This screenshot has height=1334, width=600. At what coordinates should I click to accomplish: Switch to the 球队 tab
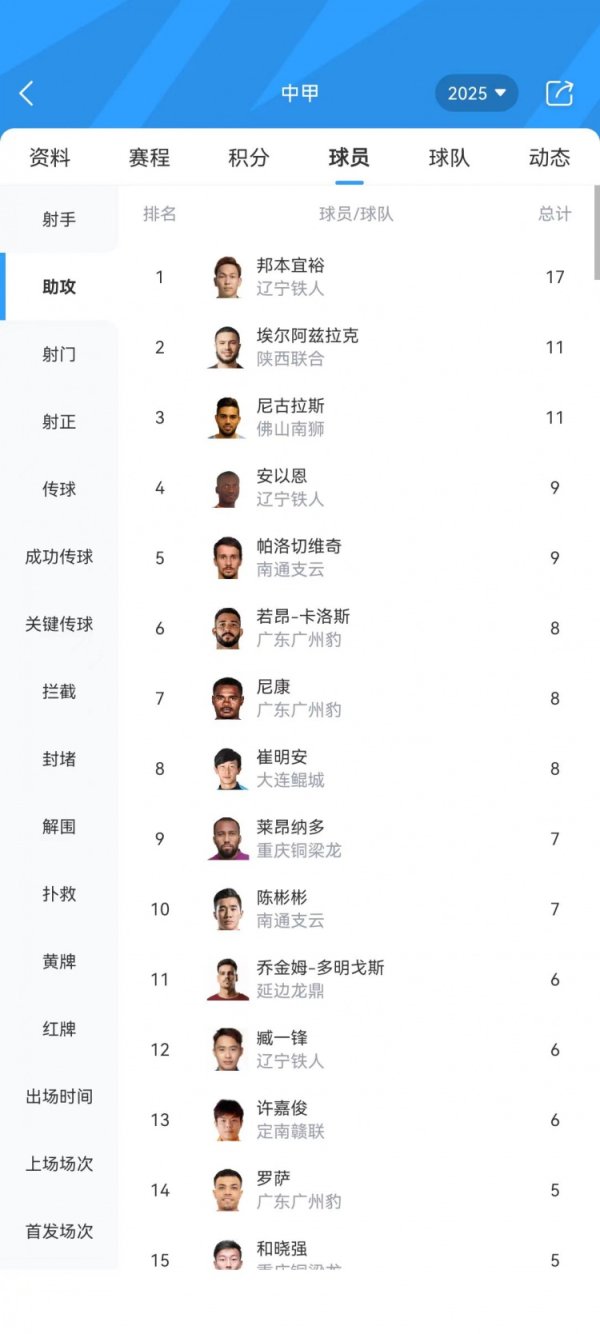coord(449,157)
